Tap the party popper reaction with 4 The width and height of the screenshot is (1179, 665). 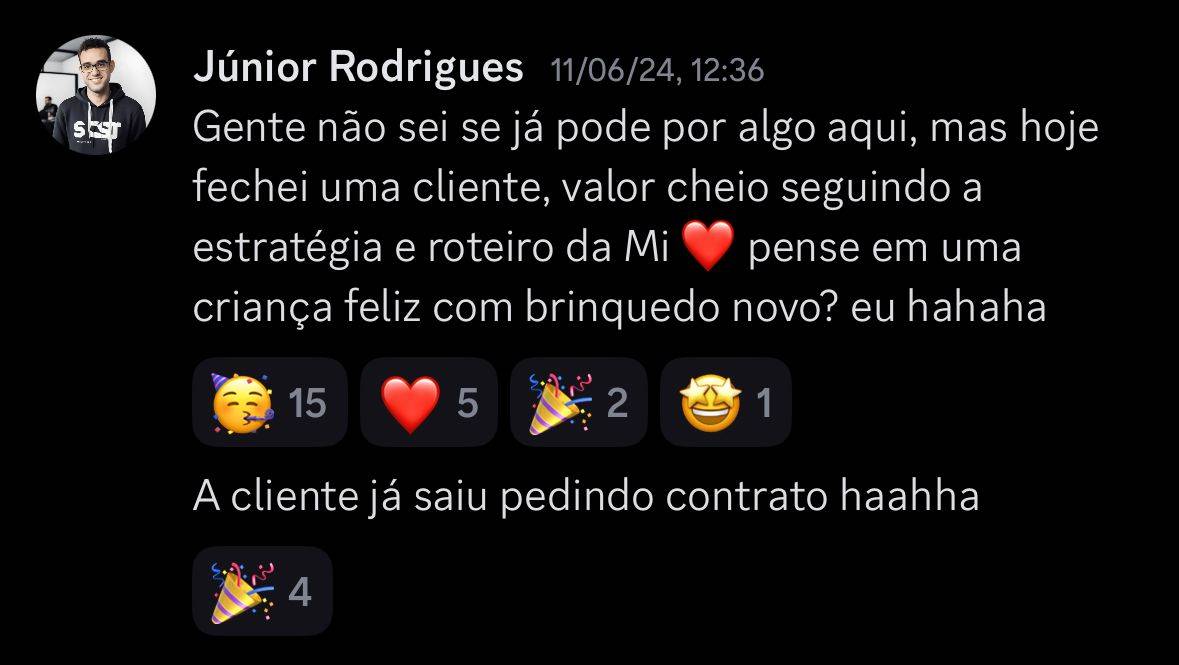261,591
